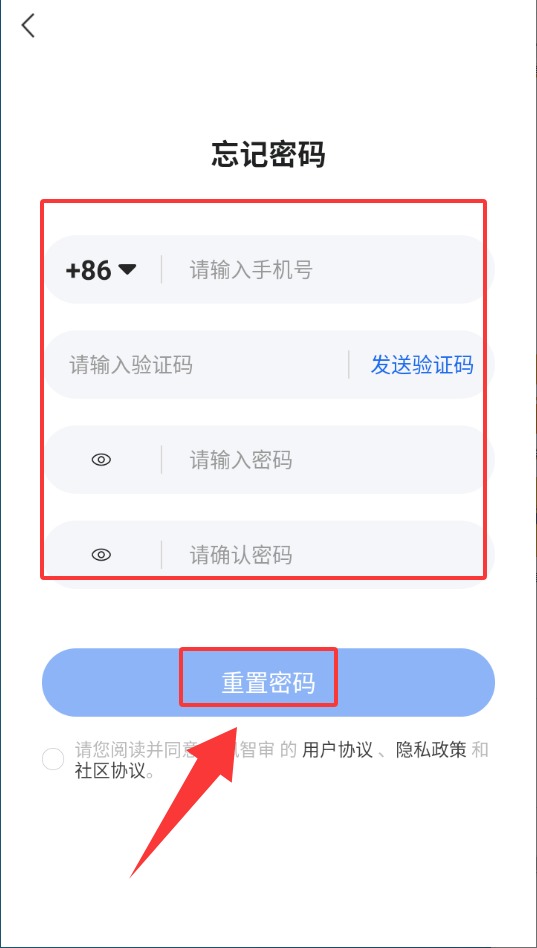Toggle visibility of the 请确认密码 field
Screen dimensions: 537x948
(x=101, y=554)
